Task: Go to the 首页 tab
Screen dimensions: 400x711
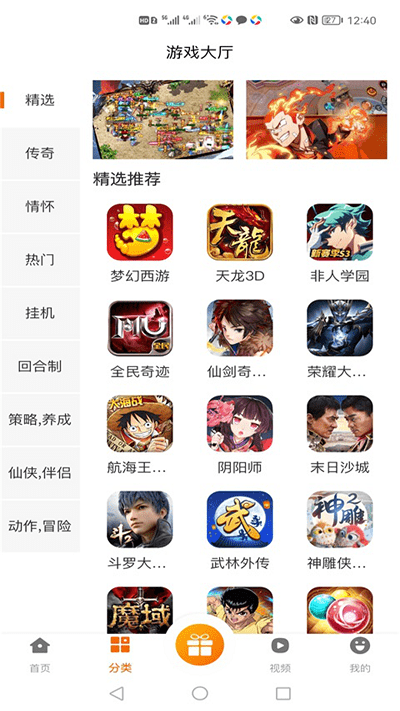Action: (x=40, y=655)
